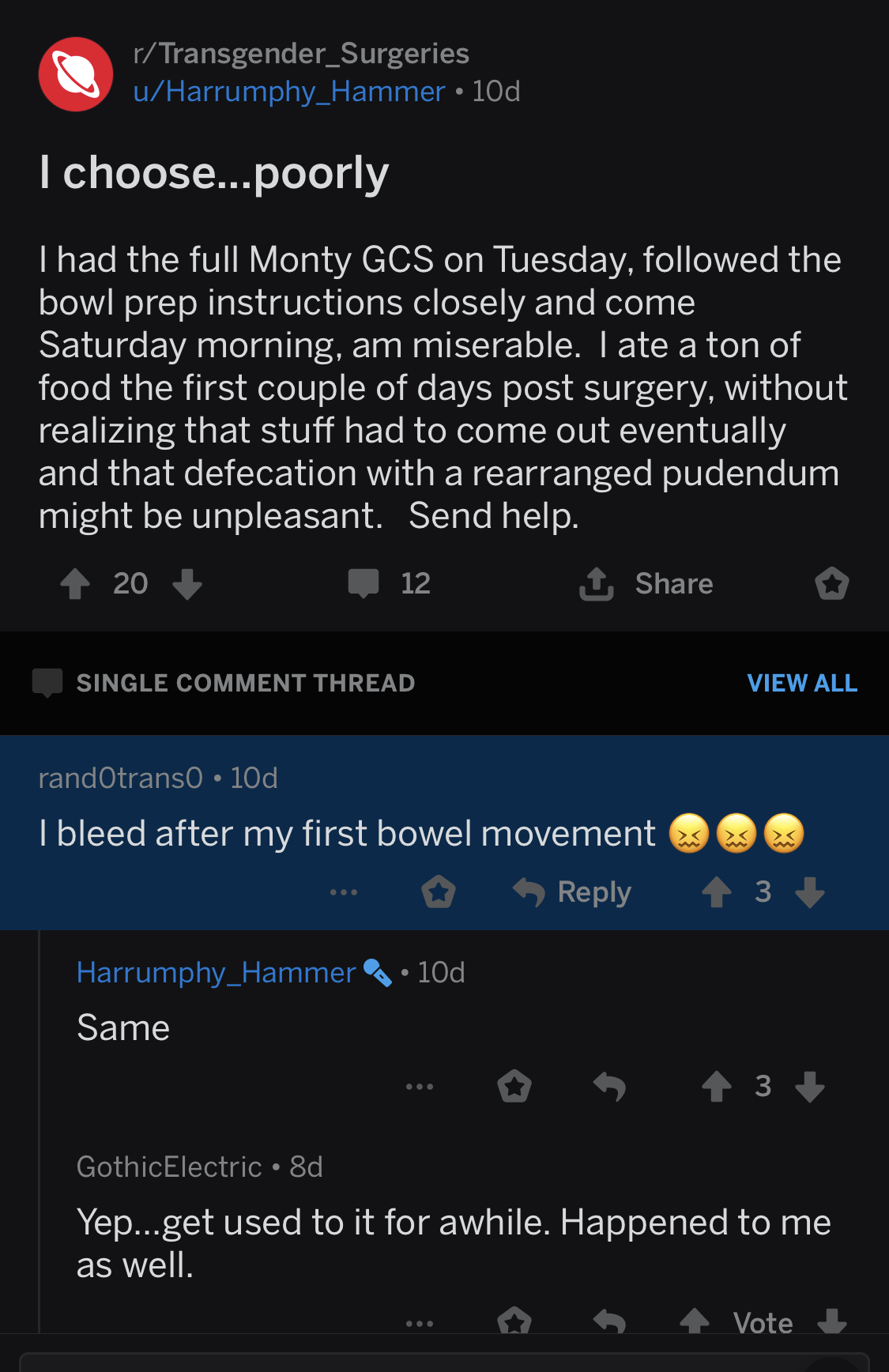Open the r/Transgender_Surgeries community link
This screenshot has height=1372, width=889.
point(301,54)
